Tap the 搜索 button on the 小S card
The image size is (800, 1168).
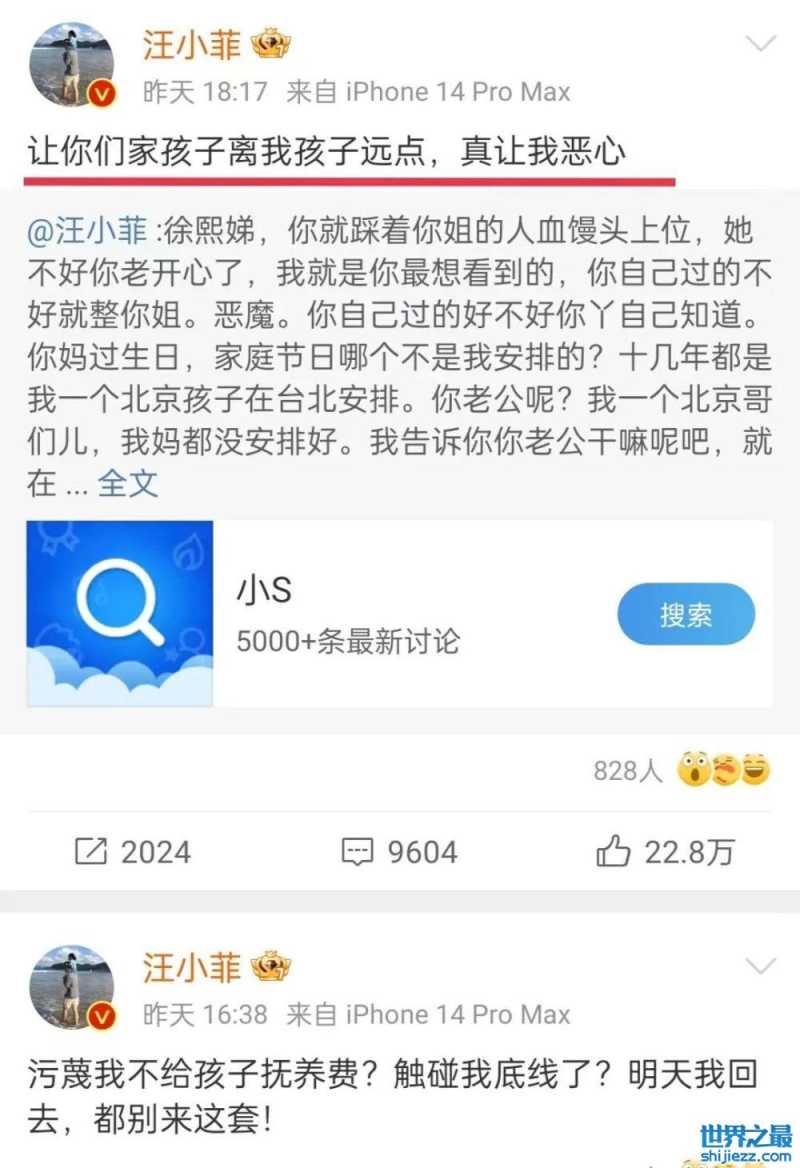point(685,614)
